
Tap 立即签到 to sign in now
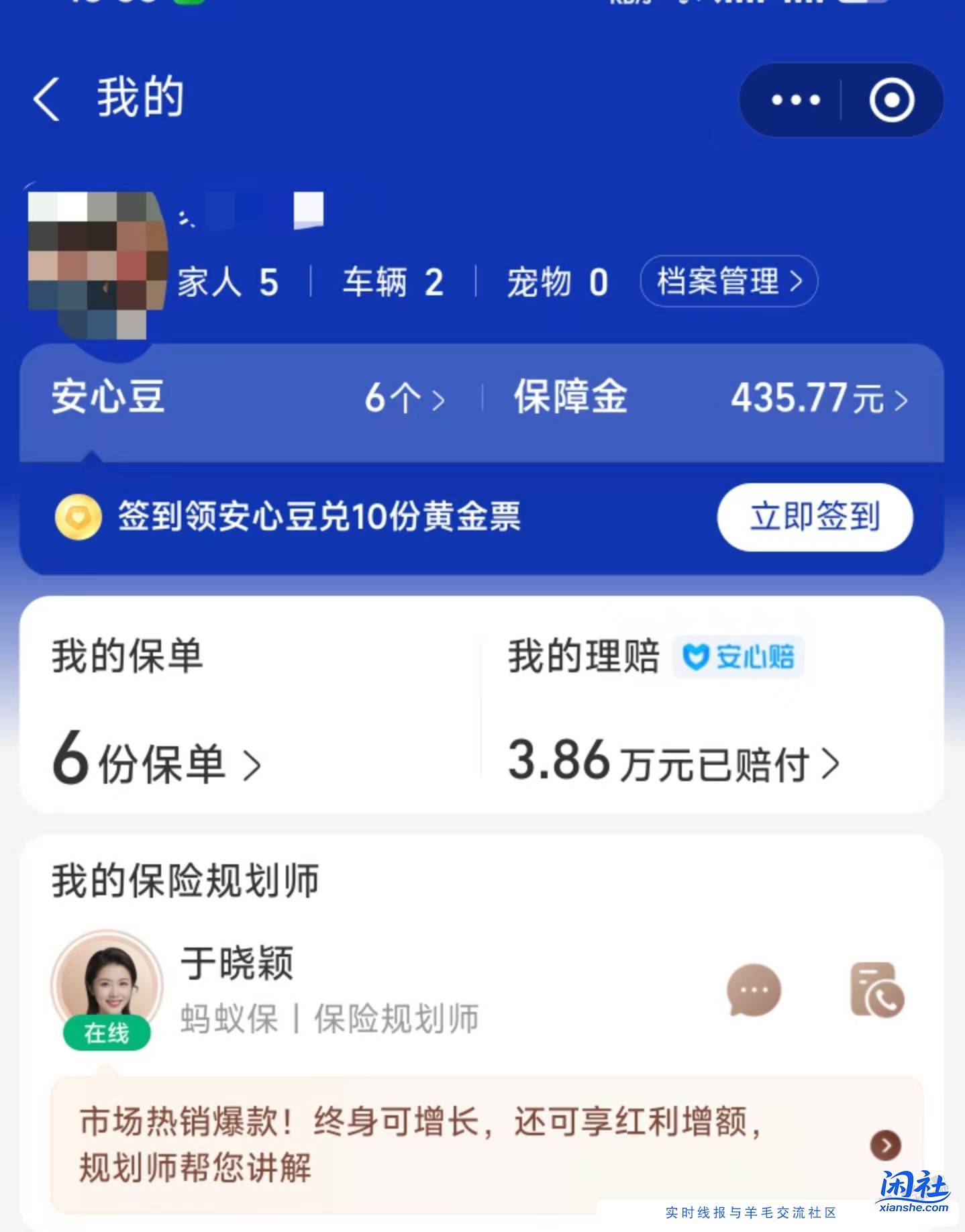[814, 517]
